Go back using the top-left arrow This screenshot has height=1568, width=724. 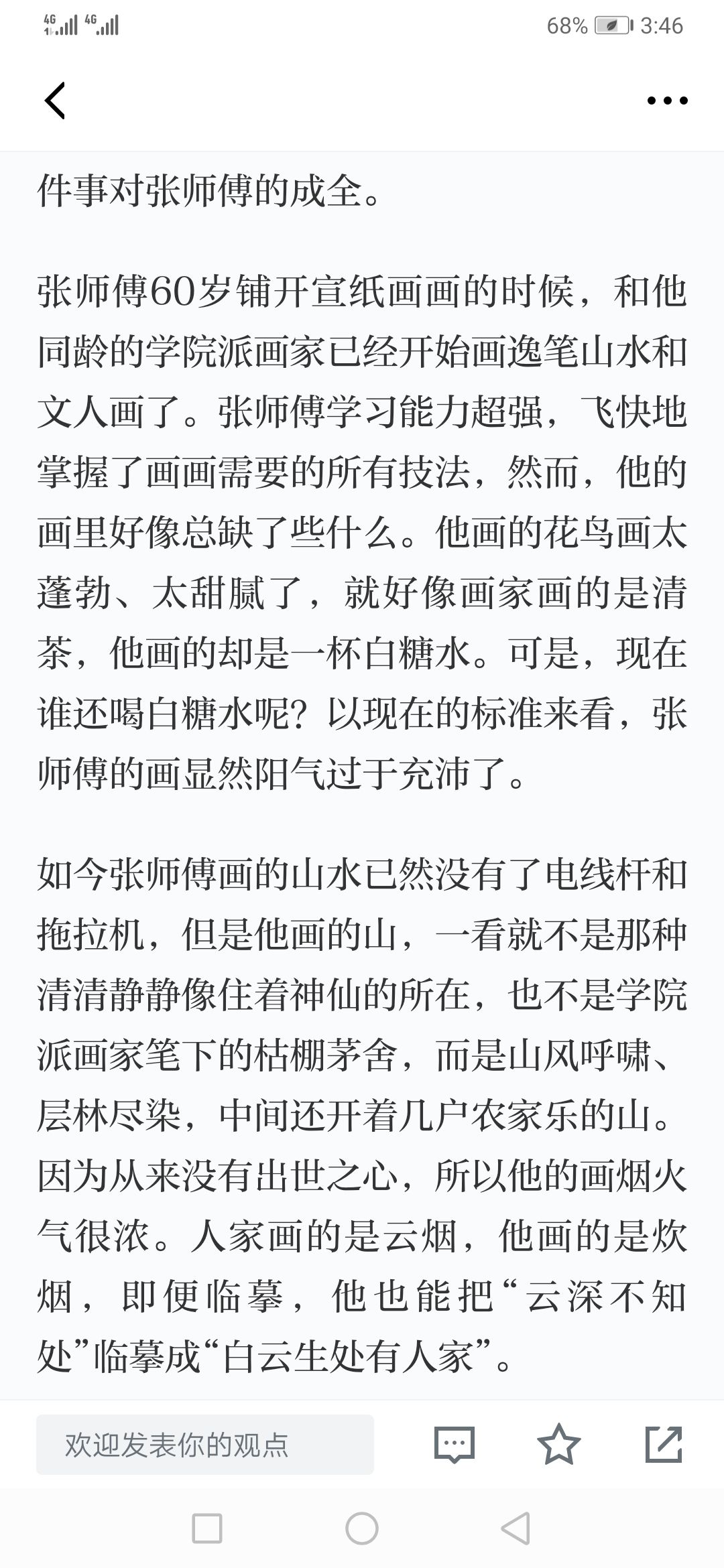pyautogui.click(x=55, y=101)
